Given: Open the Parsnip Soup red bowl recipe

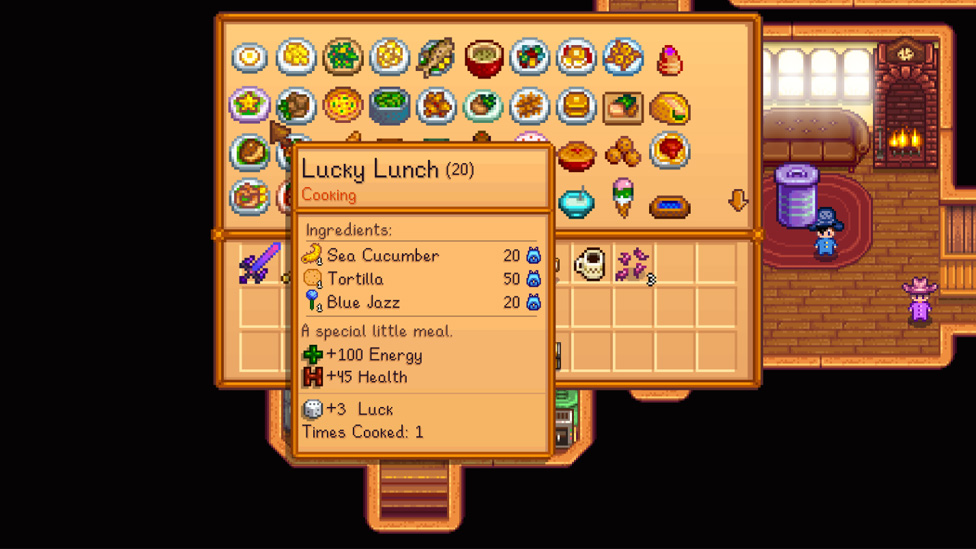Looking at the screenshot, I should tap(483, 57).
